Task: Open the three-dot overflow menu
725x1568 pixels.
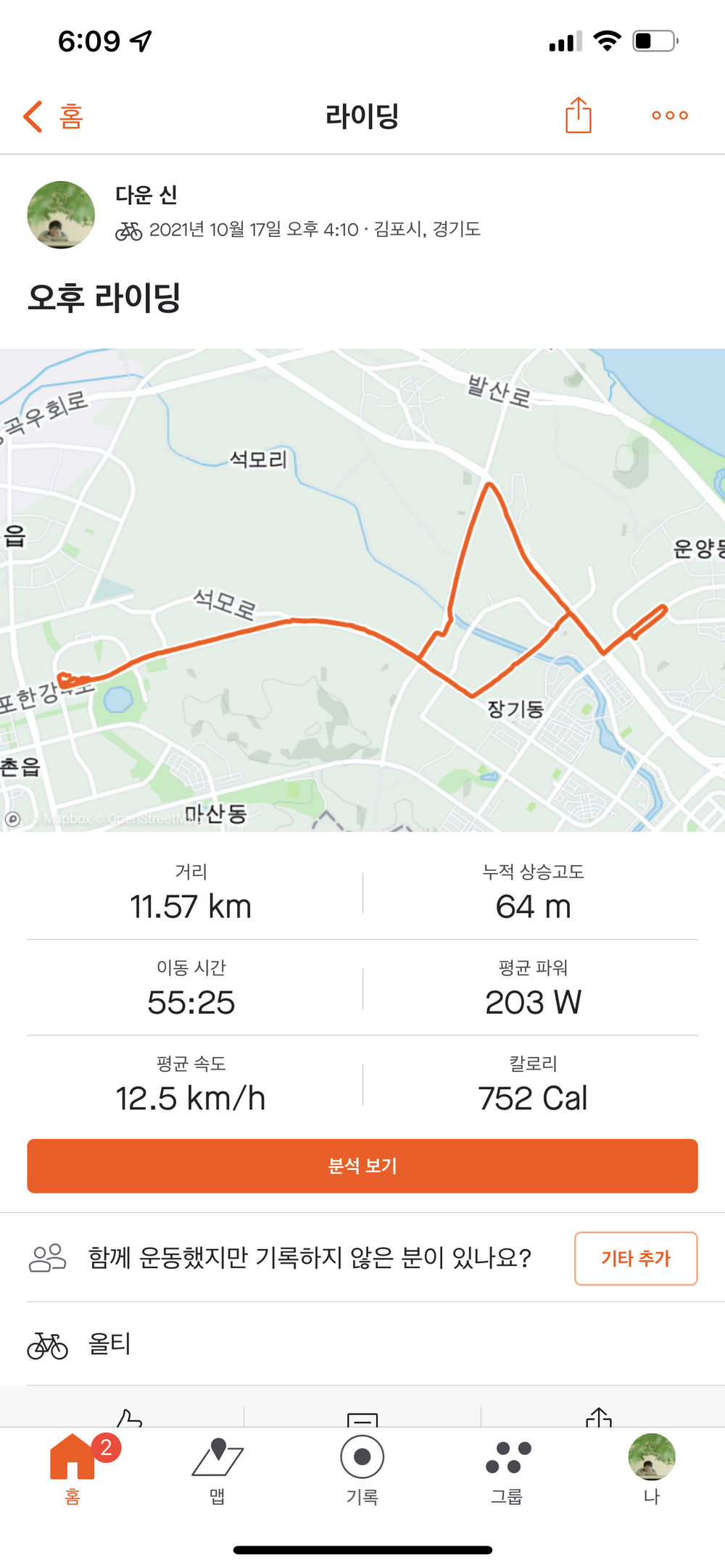Action: pos(669,115)
